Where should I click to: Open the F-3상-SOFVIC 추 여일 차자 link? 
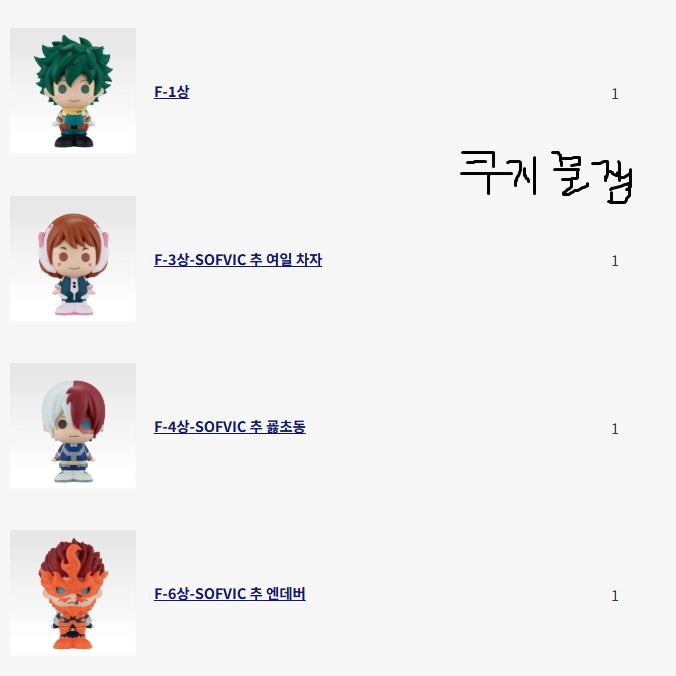point(238,260)
